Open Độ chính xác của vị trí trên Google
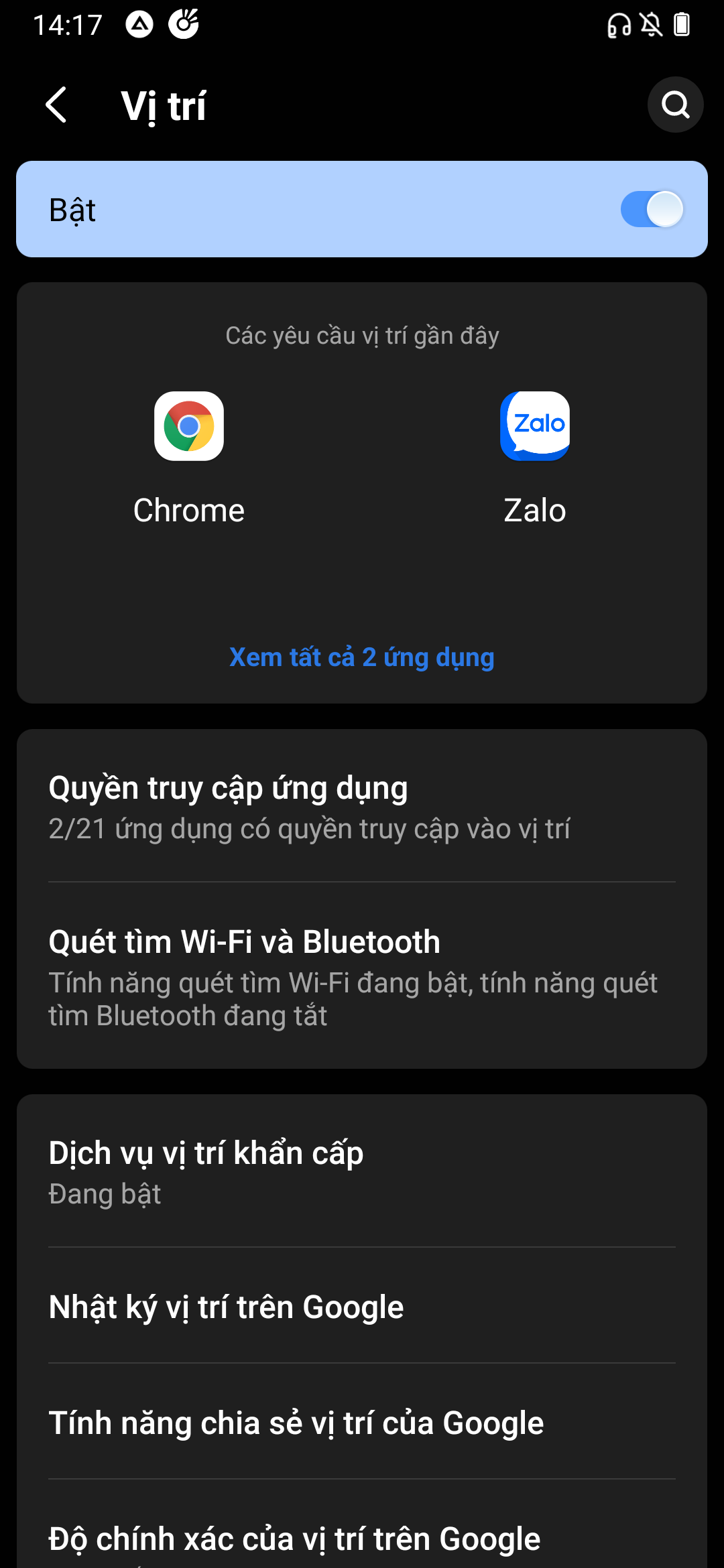Viewport: 724px width, 1568px height. pyautogui.click(x=362, y=1539)
